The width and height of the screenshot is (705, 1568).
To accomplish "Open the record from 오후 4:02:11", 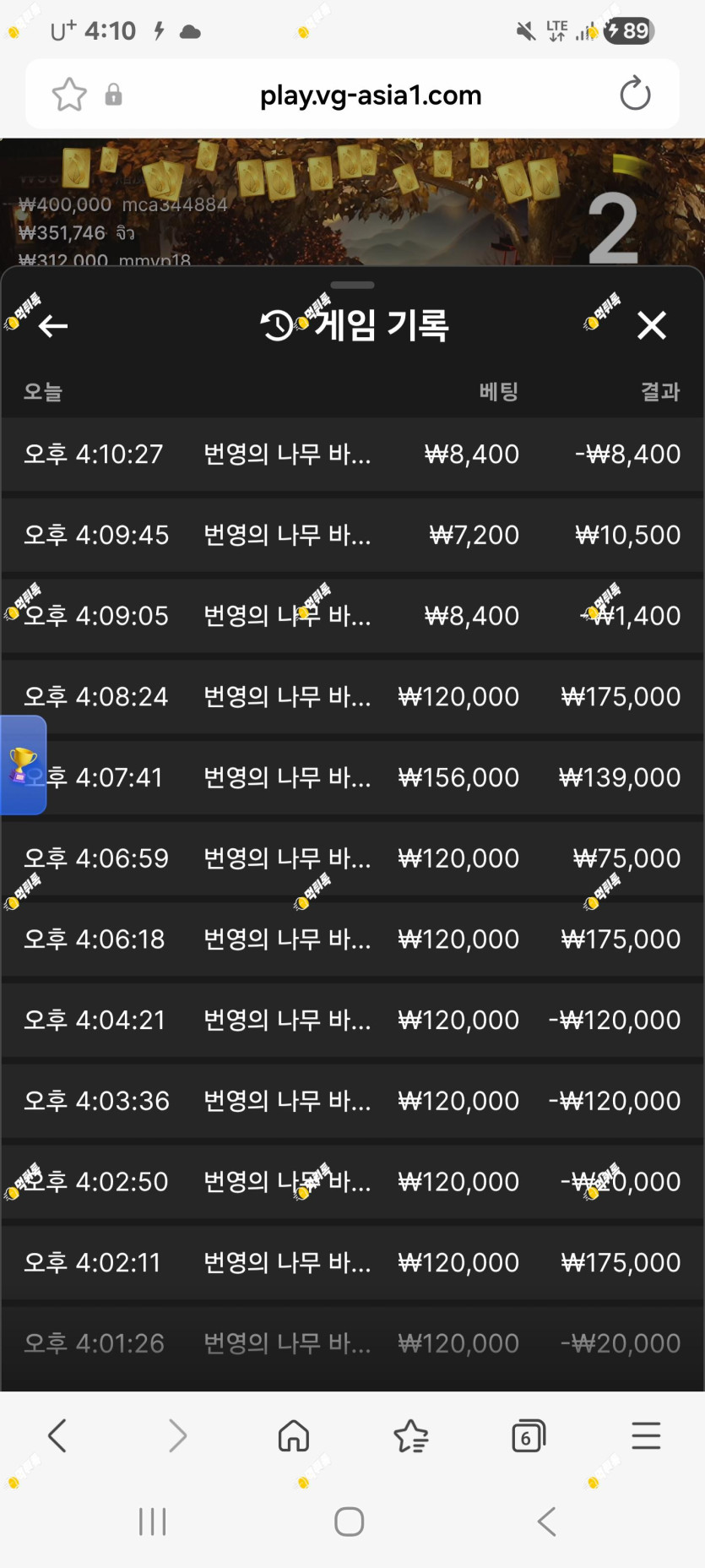I will click(x=352, y=1263).
